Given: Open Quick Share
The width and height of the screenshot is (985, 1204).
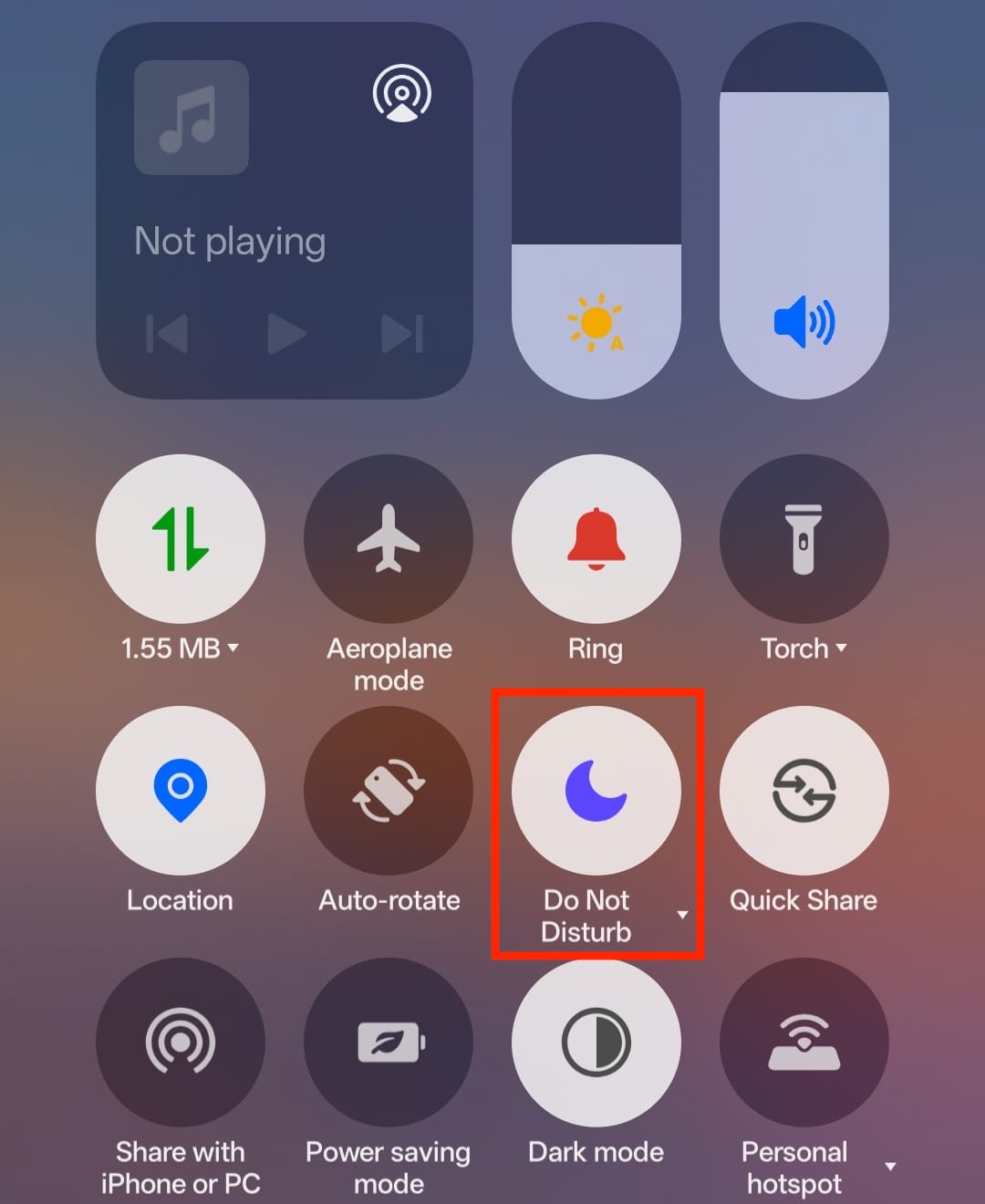Looking at the screenshot, I should click(804, 790).
